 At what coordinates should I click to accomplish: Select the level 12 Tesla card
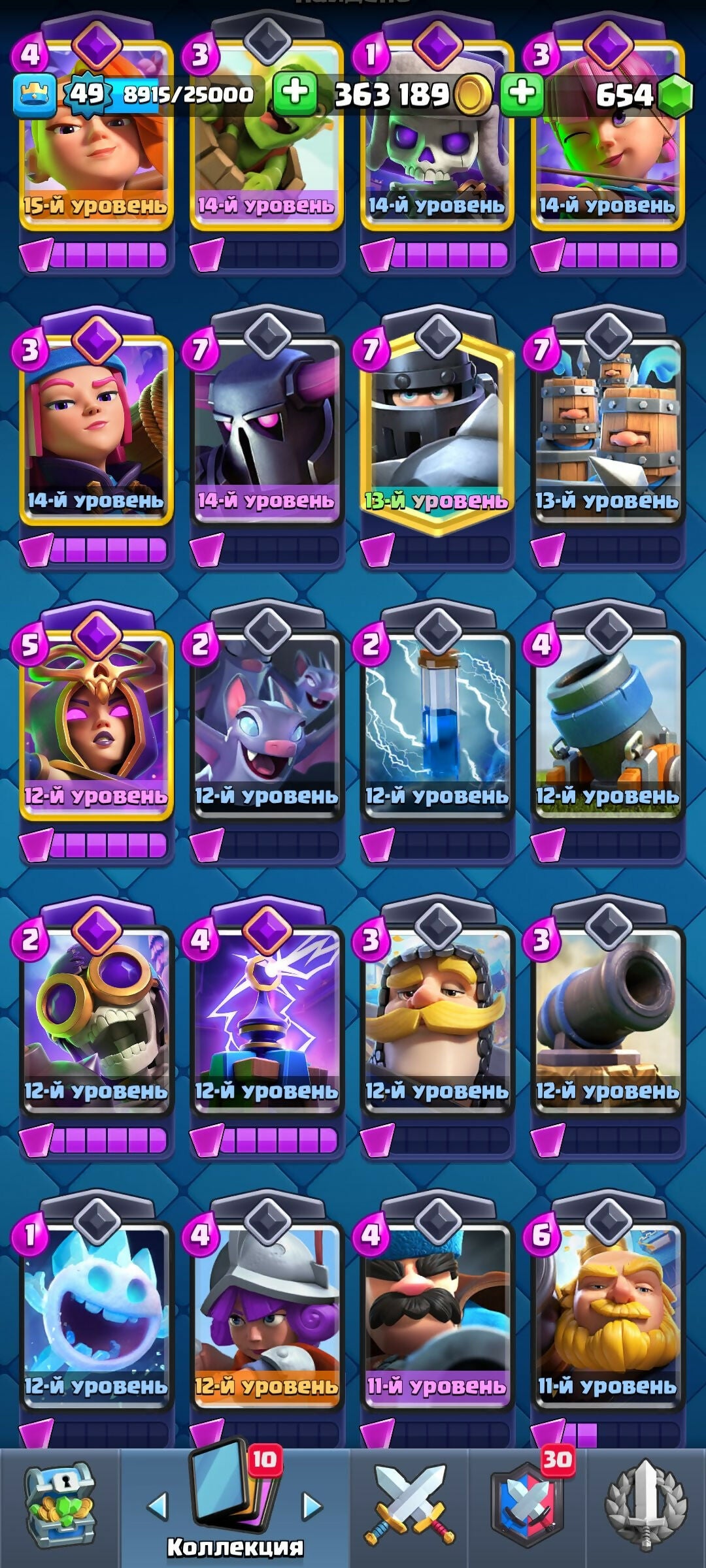[267, 1021]
